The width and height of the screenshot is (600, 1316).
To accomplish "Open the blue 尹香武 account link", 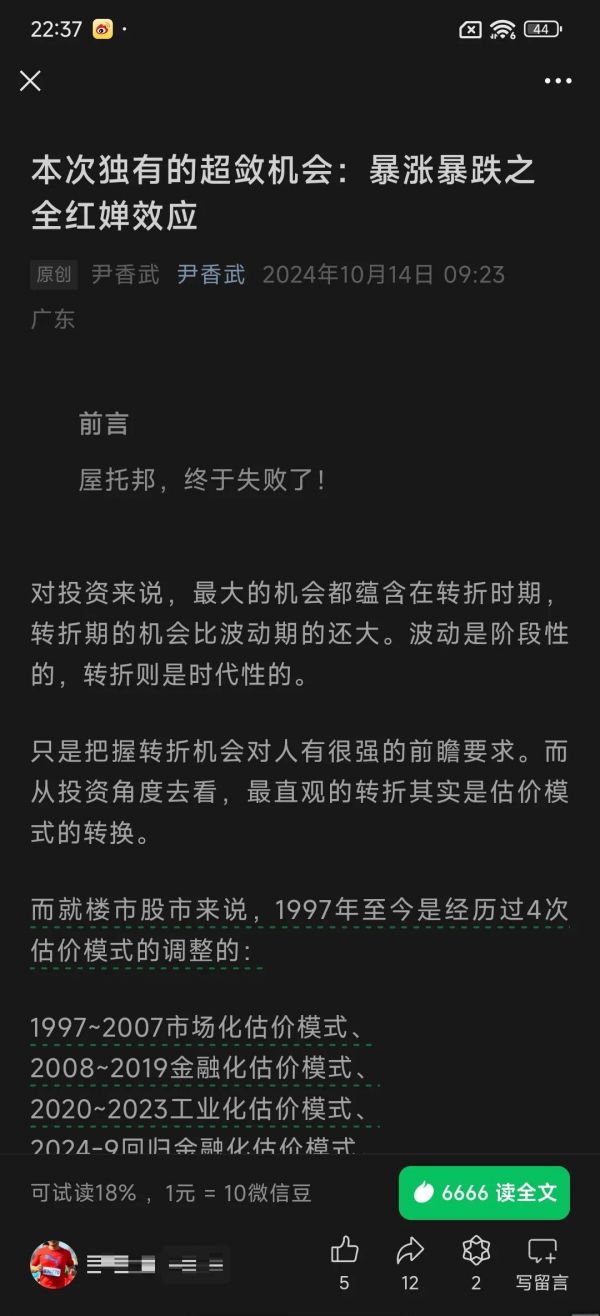I will click(x=211, y=274).
